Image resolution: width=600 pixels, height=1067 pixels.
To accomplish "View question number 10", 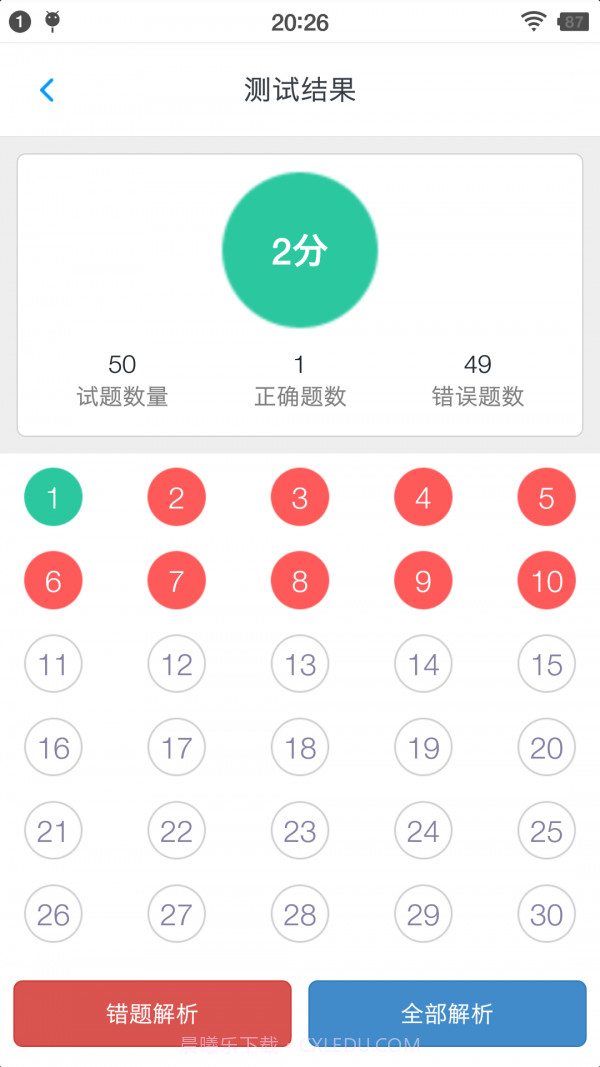I will [547, 580].
